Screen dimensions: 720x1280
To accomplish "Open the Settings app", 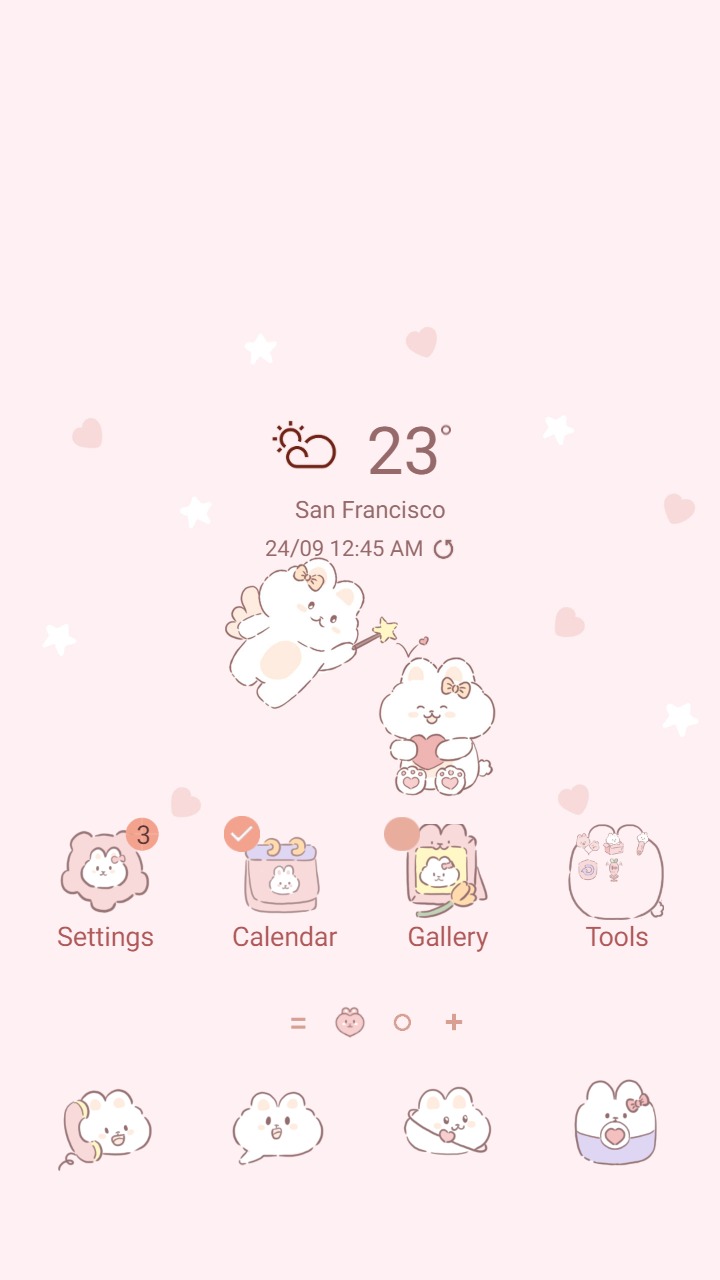I will point(105,872).
